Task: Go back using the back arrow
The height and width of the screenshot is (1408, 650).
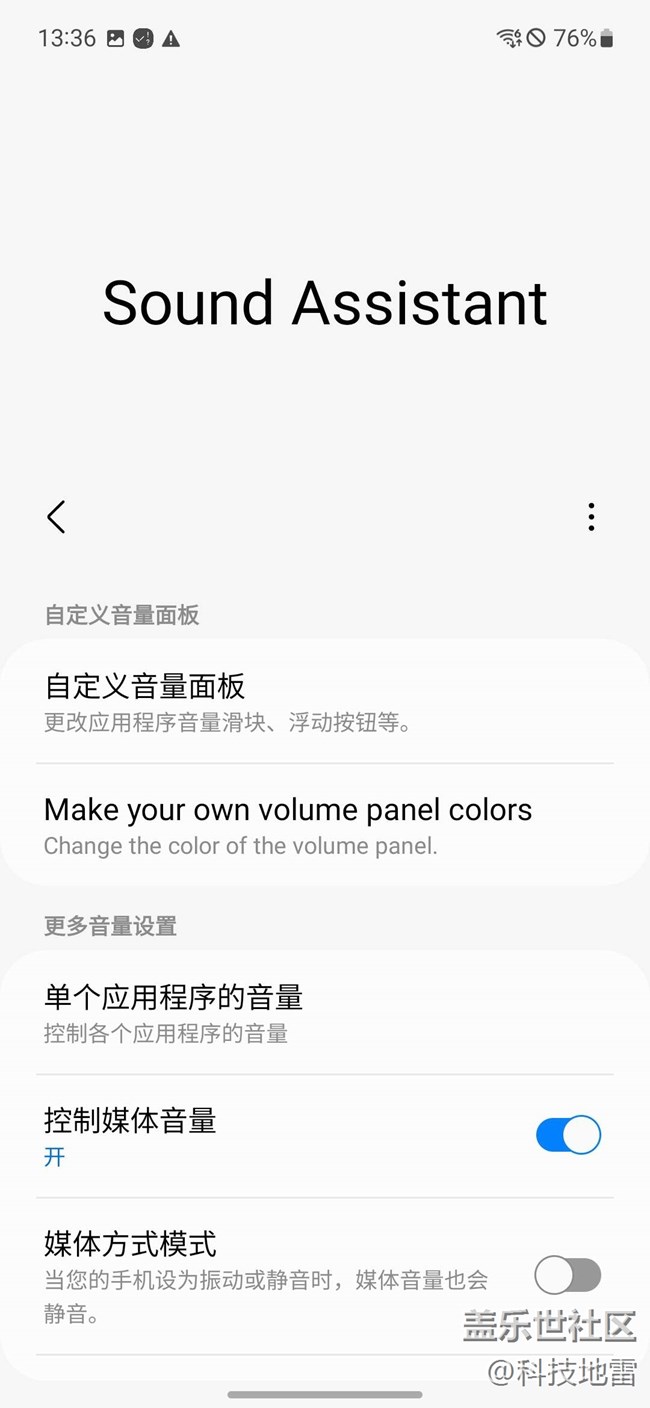Action: coord(56,517)
